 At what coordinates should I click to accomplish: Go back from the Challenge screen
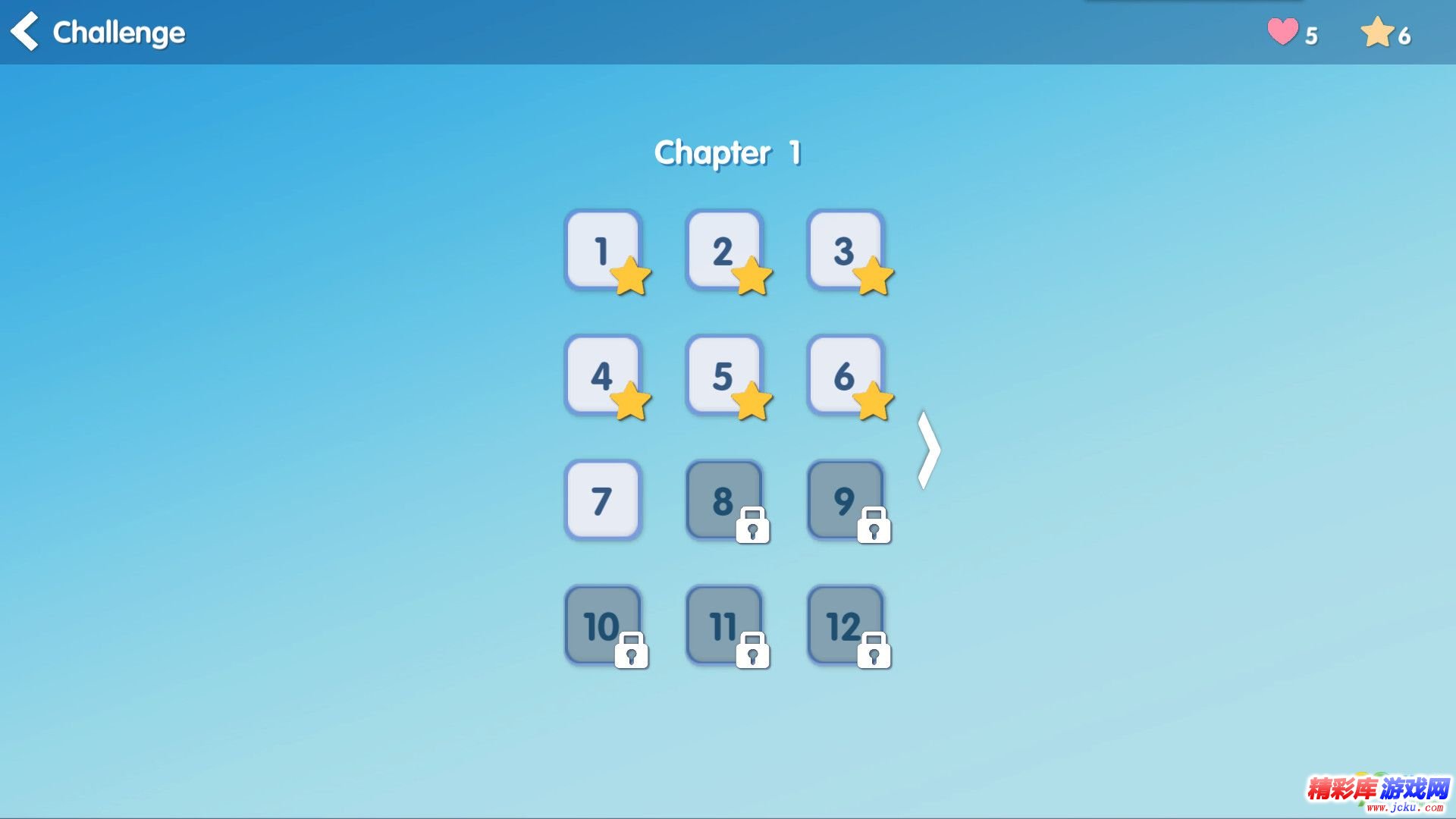pyautogui.click(x=25, y=32)
